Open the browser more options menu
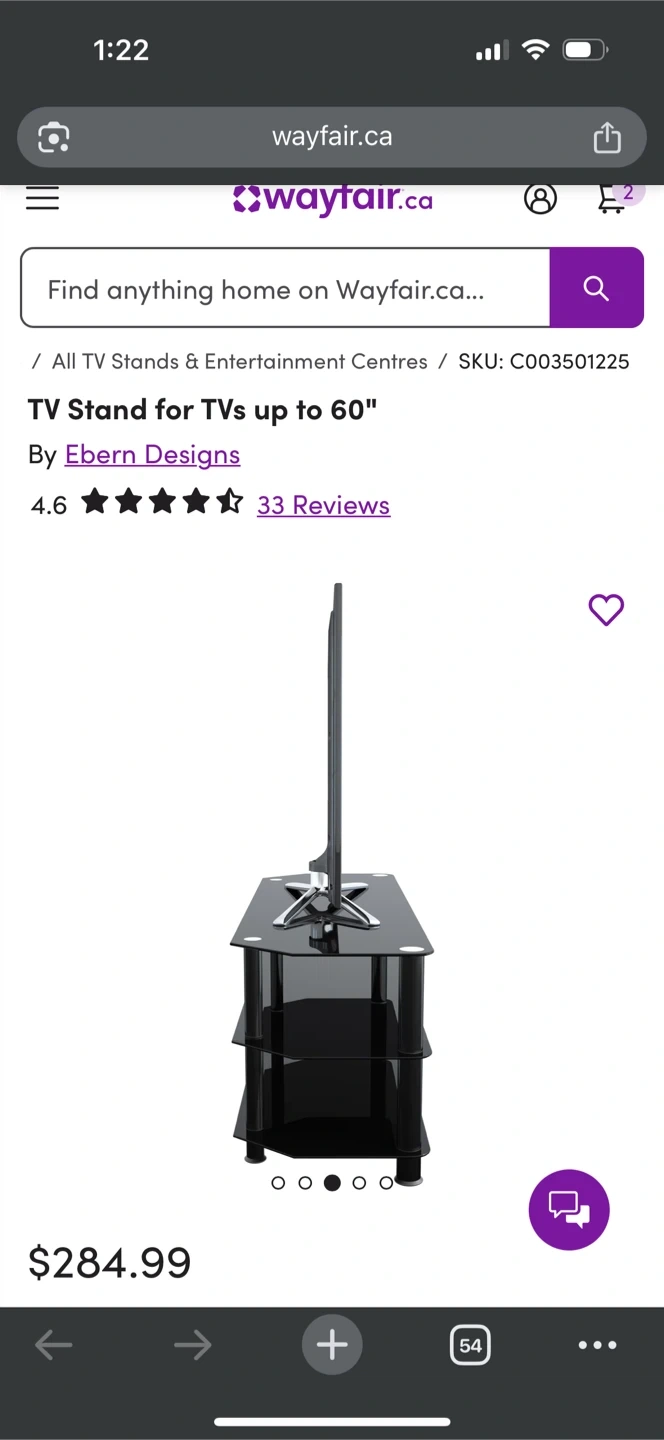664x1440 pixels. tap(597, 1345)
